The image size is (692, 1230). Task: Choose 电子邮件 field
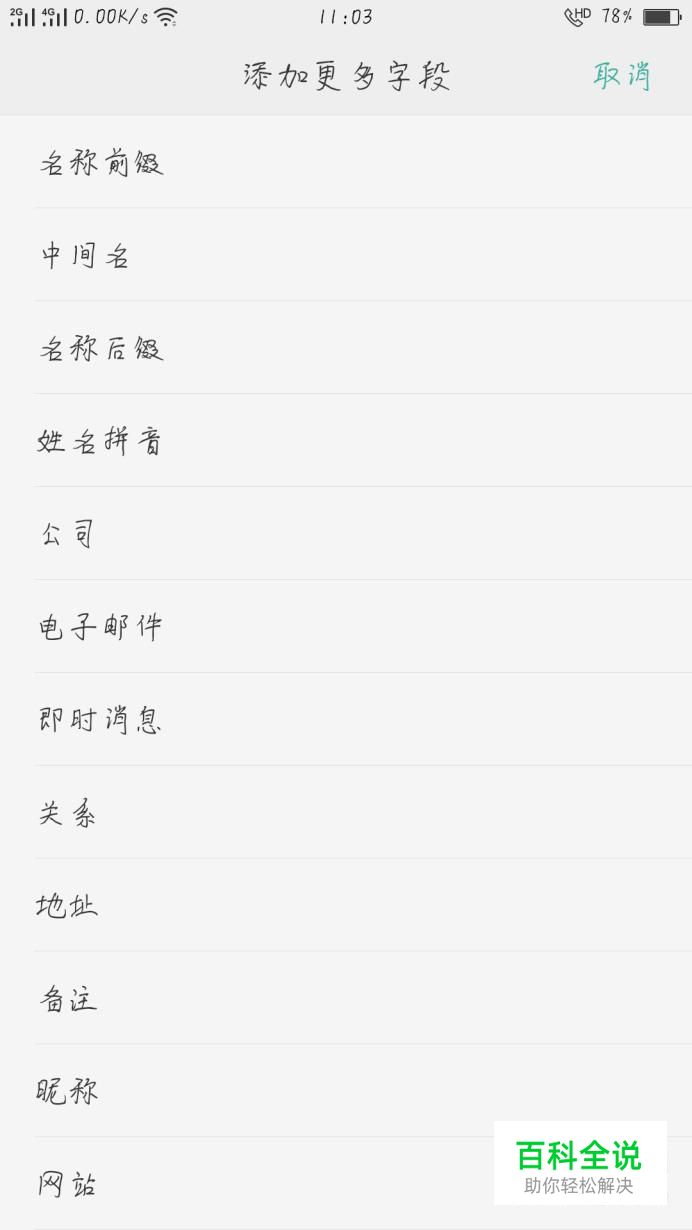click(346, 627)
